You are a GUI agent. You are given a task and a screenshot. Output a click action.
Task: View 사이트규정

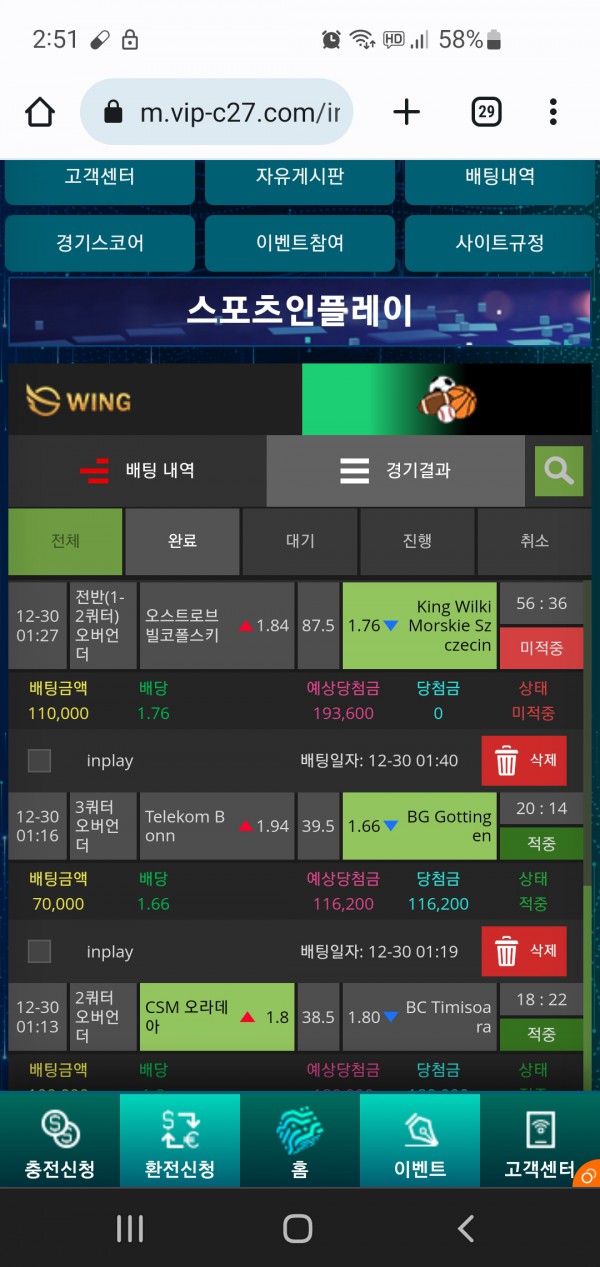point(499,242)
